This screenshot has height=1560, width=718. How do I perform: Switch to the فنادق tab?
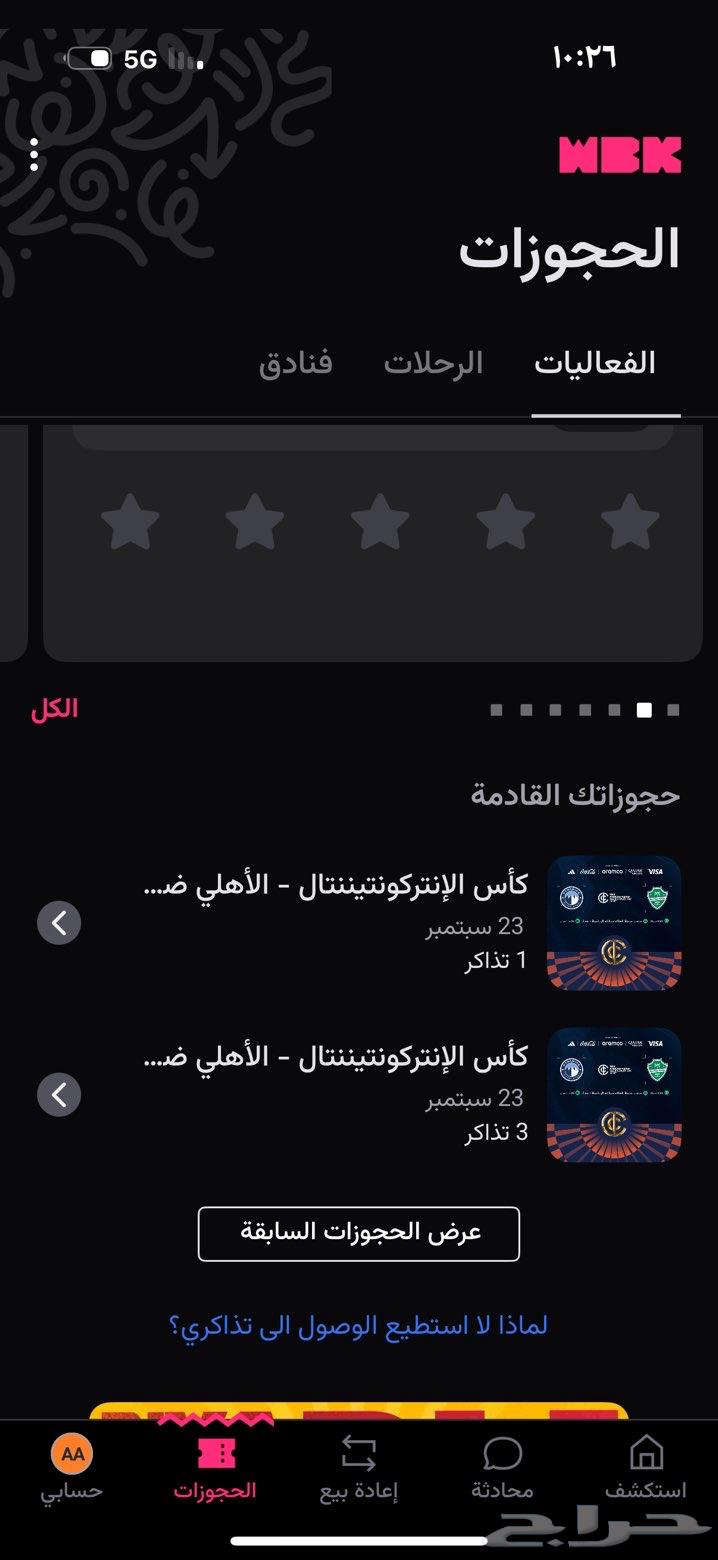click(295, 364)
